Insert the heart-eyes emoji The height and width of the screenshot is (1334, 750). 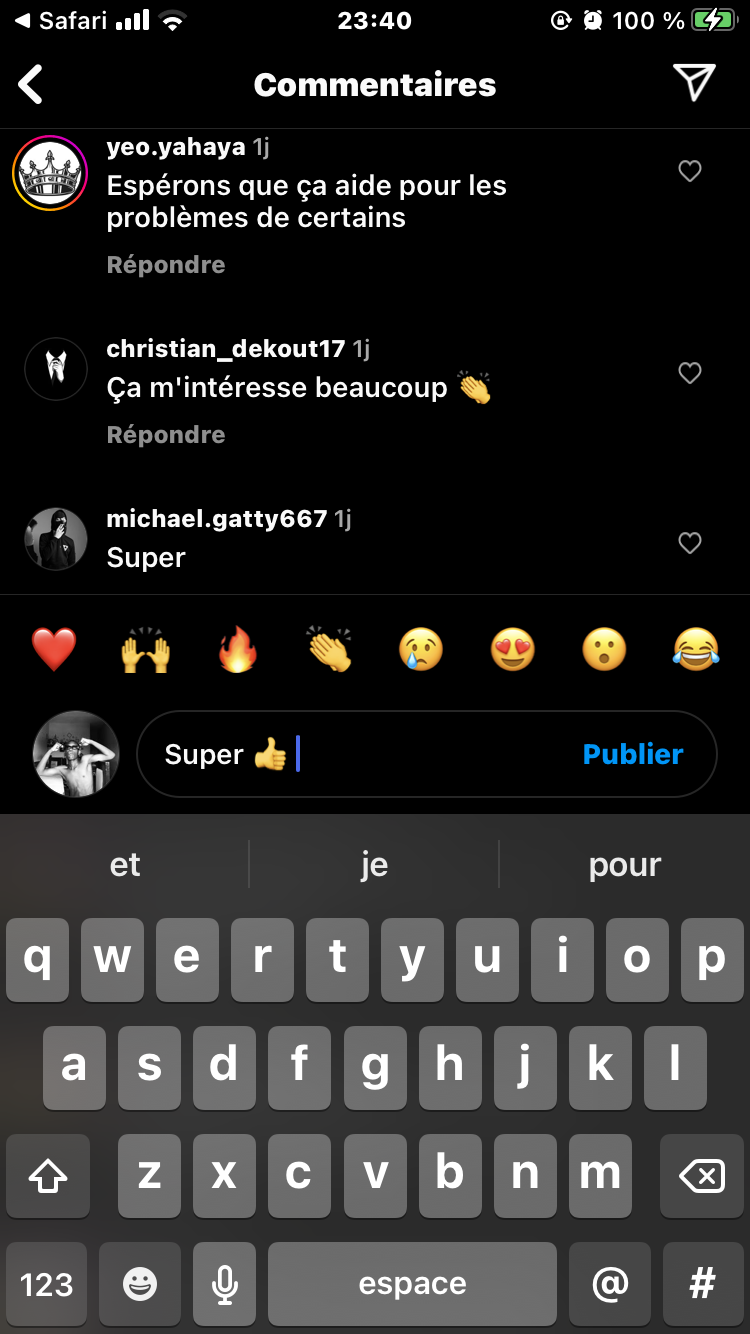[513, 651]
